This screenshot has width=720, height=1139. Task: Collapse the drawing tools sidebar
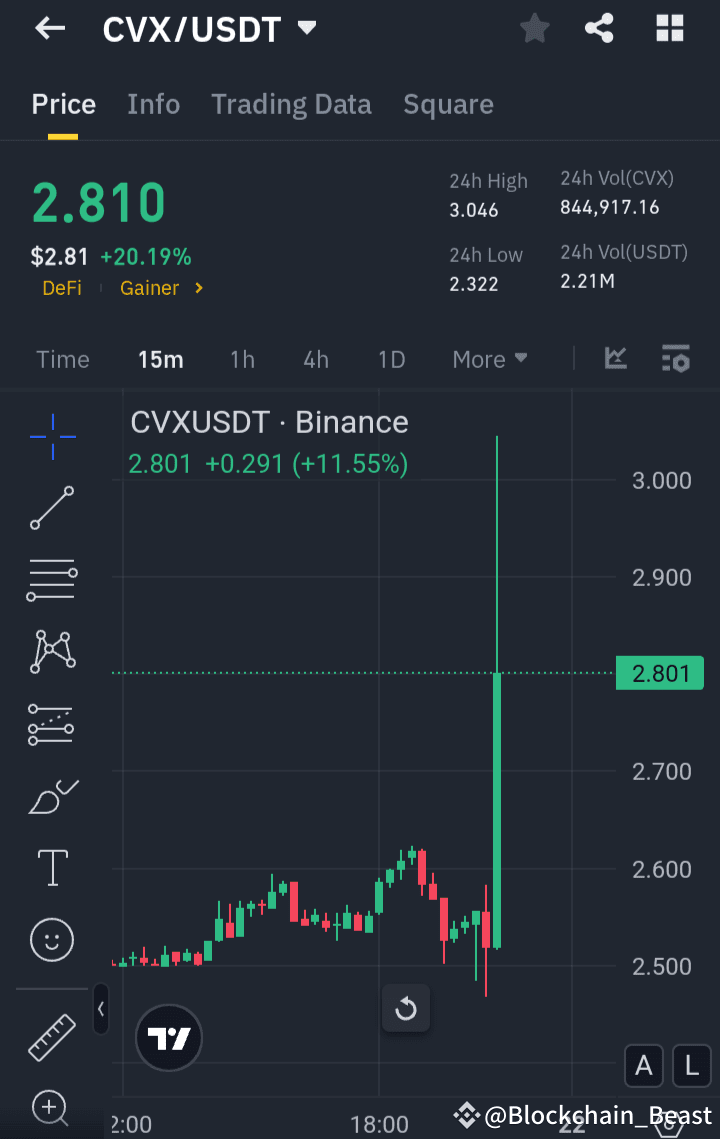100,1009
